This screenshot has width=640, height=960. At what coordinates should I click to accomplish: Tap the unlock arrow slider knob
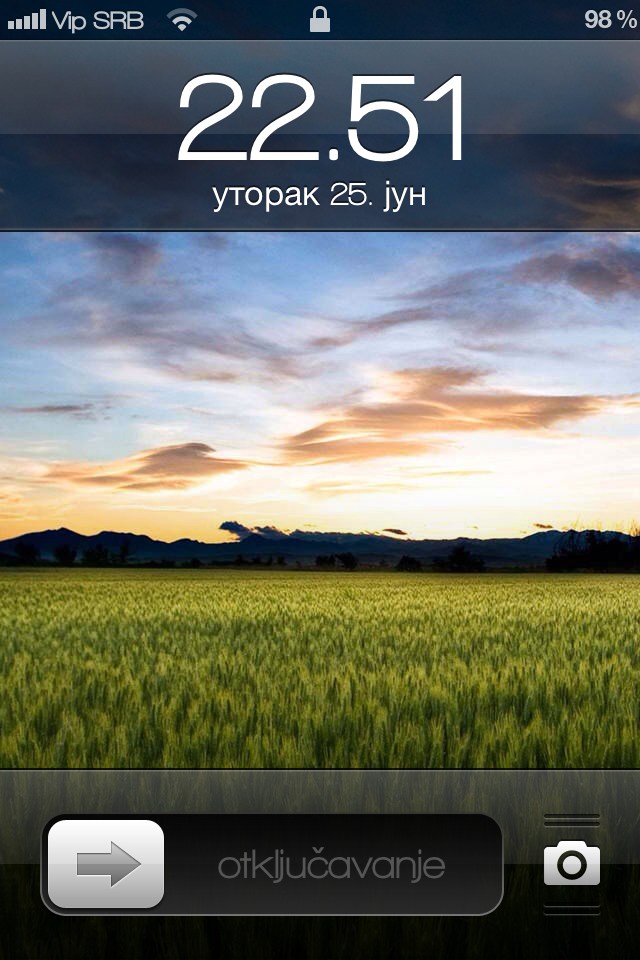point(106,864)
